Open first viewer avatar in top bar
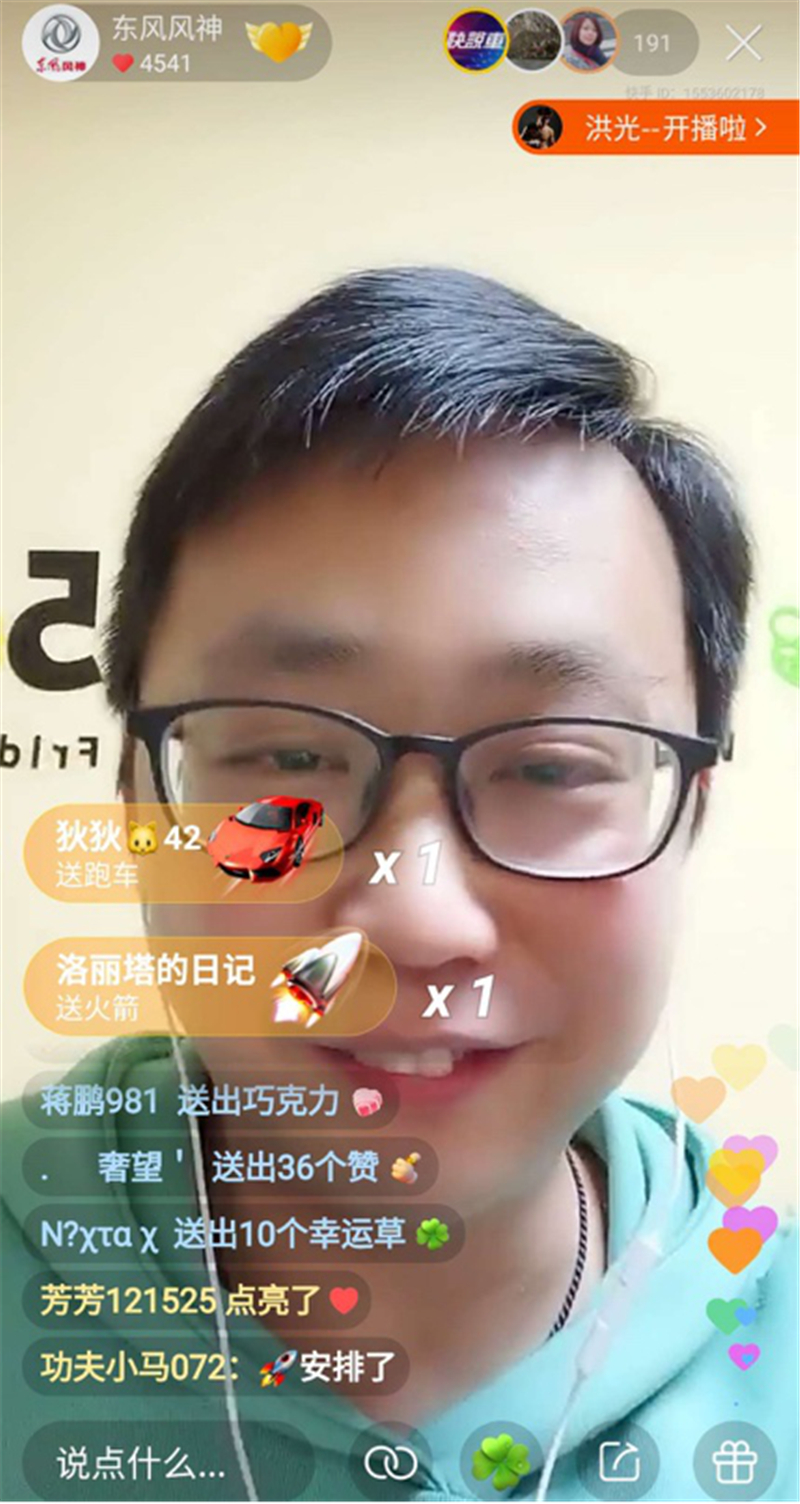This screenshot has height=1504, width=800. point(475,41)
